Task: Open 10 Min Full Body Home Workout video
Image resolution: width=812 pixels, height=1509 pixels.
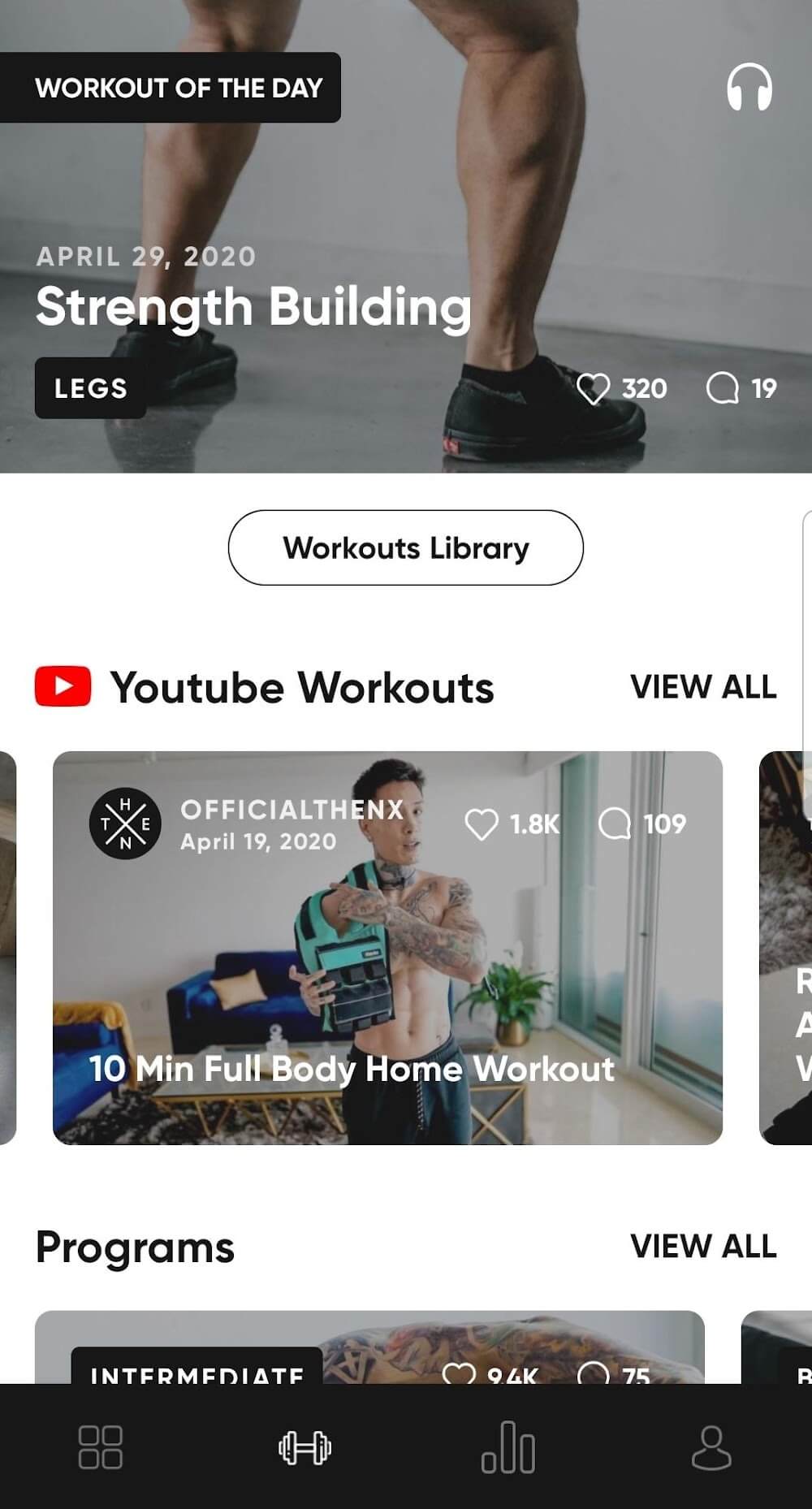Action: point(351,1069)
